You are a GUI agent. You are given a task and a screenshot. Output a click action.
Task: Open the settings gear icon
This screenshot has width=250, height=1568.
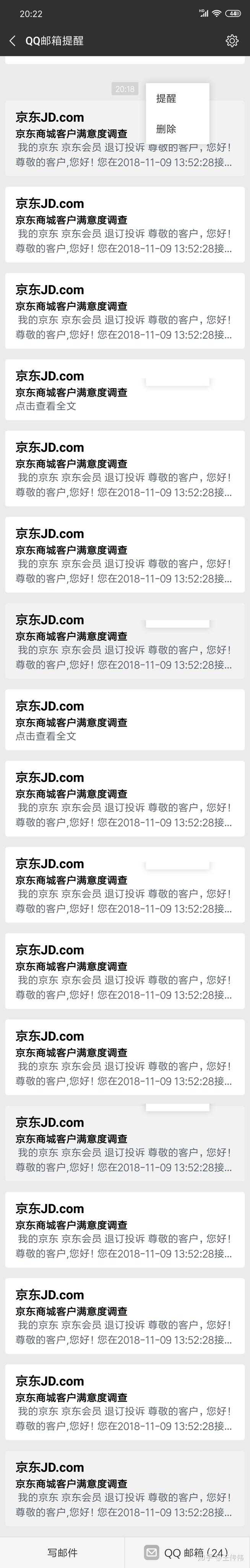point(232,41)
